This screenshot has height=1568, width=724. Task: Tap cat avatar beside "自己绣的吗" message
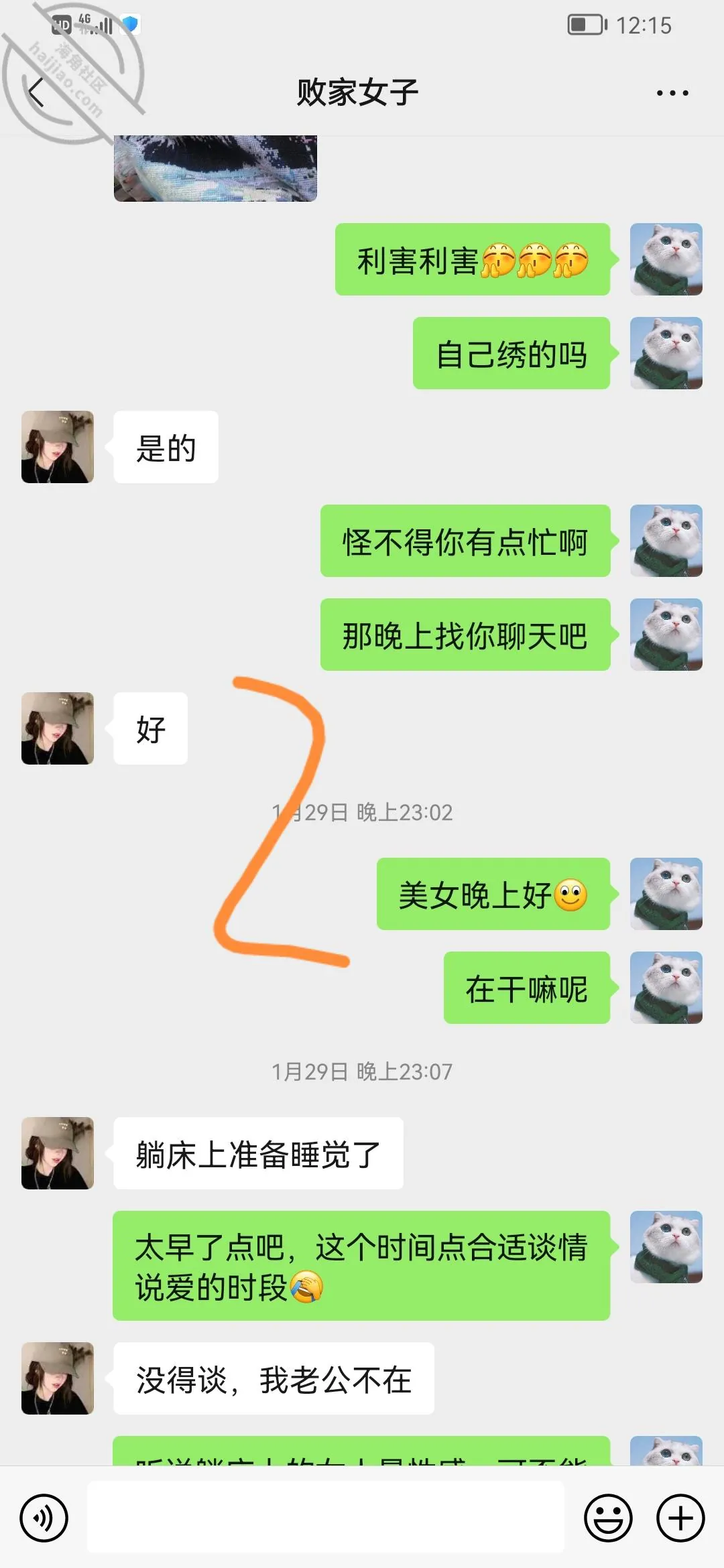(x=666, y=353)
